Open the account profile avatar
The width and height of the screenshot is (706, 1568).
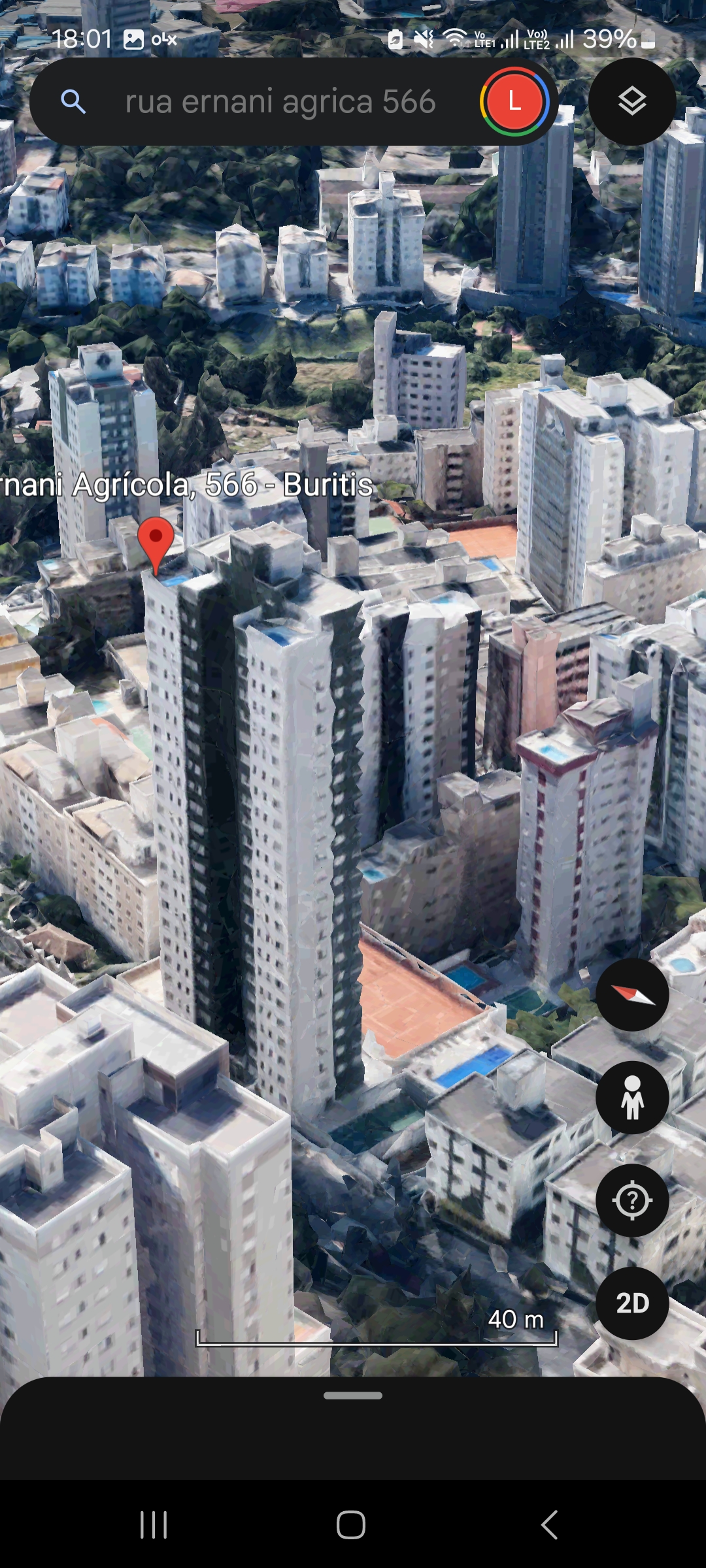coord(514,102)
